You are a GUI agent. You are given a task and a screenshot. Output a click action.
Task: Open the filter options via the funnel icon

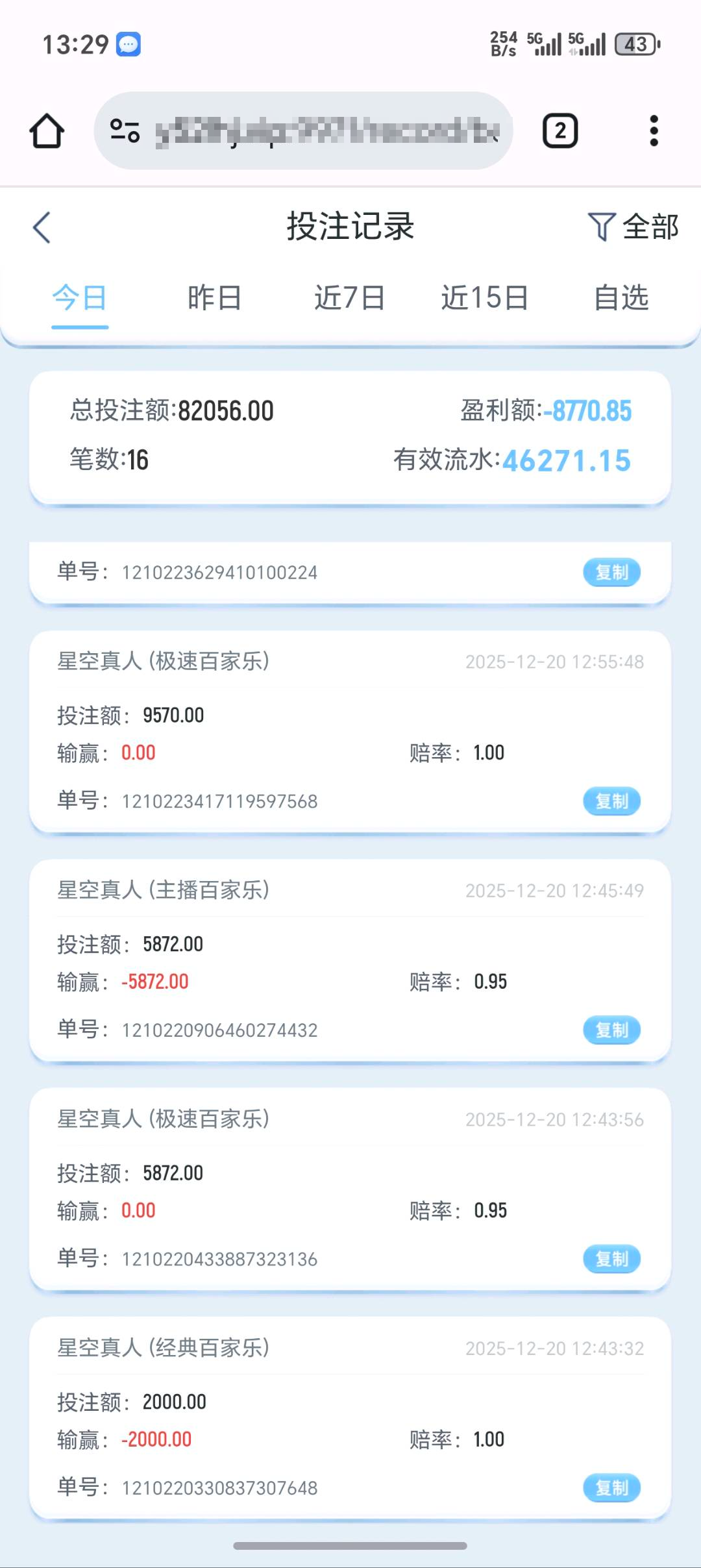pos(602,227)
